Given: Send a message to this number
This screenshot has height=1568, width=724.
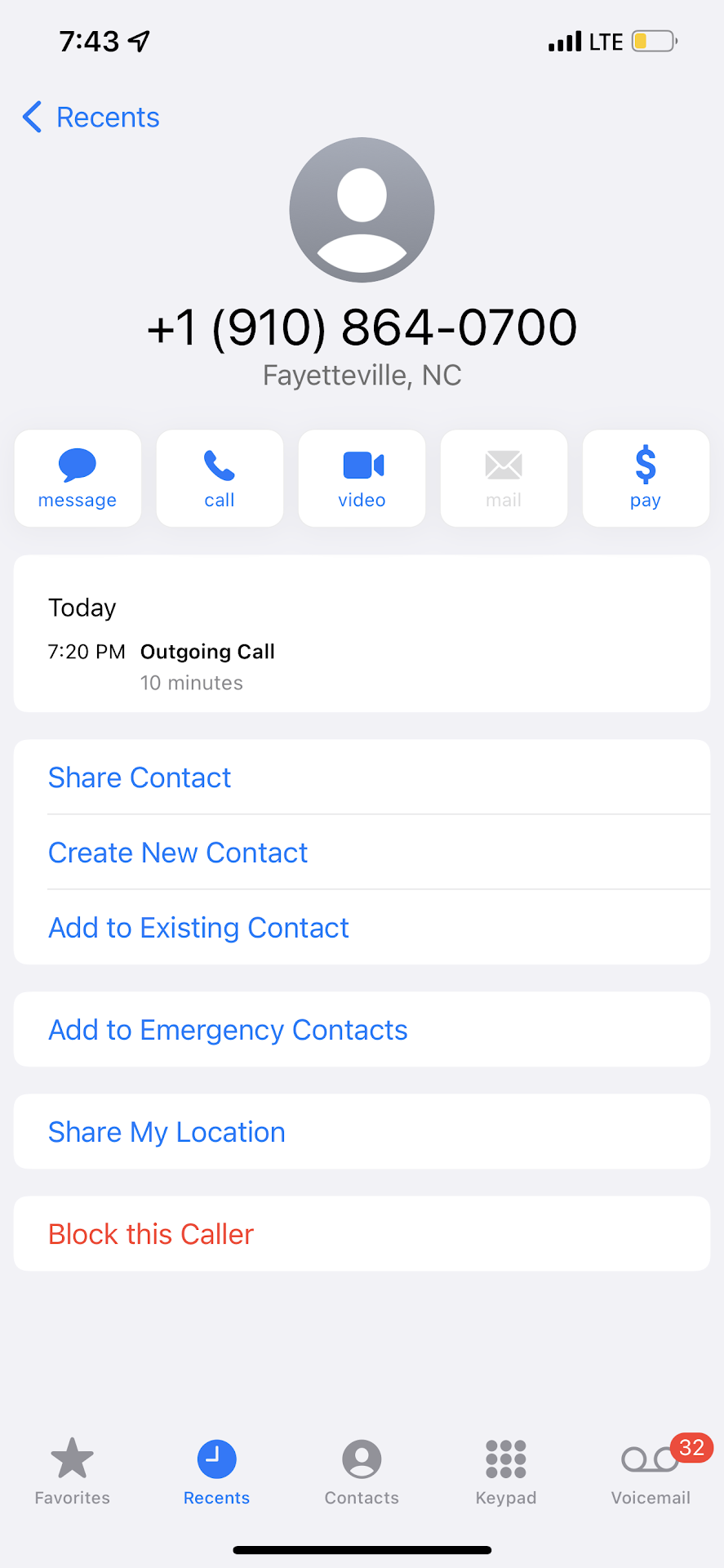Looking at the screenshot, I should (x=78, y=479).
